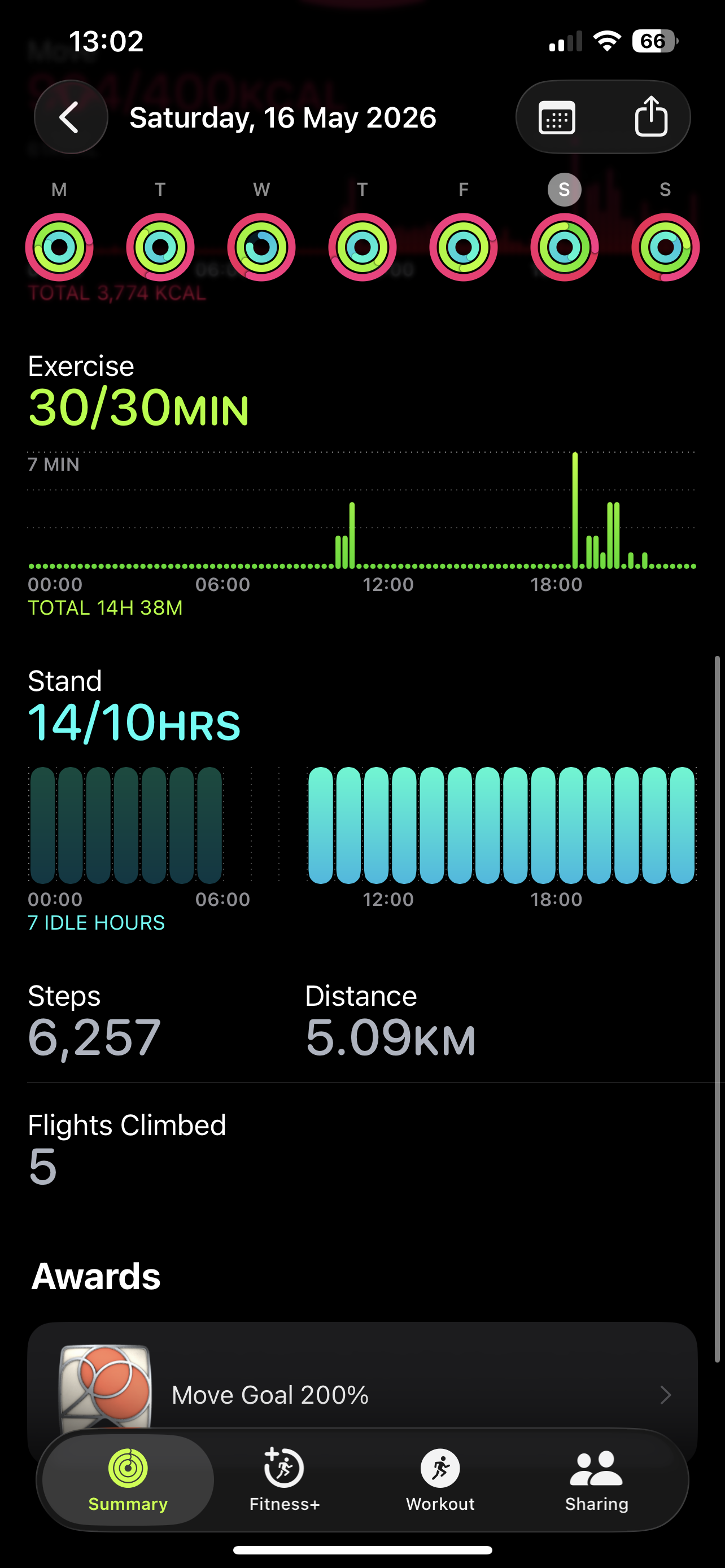Screen dimensions: 725x1568
Task: Open the calendar view
Action: (x=557, y=117)
